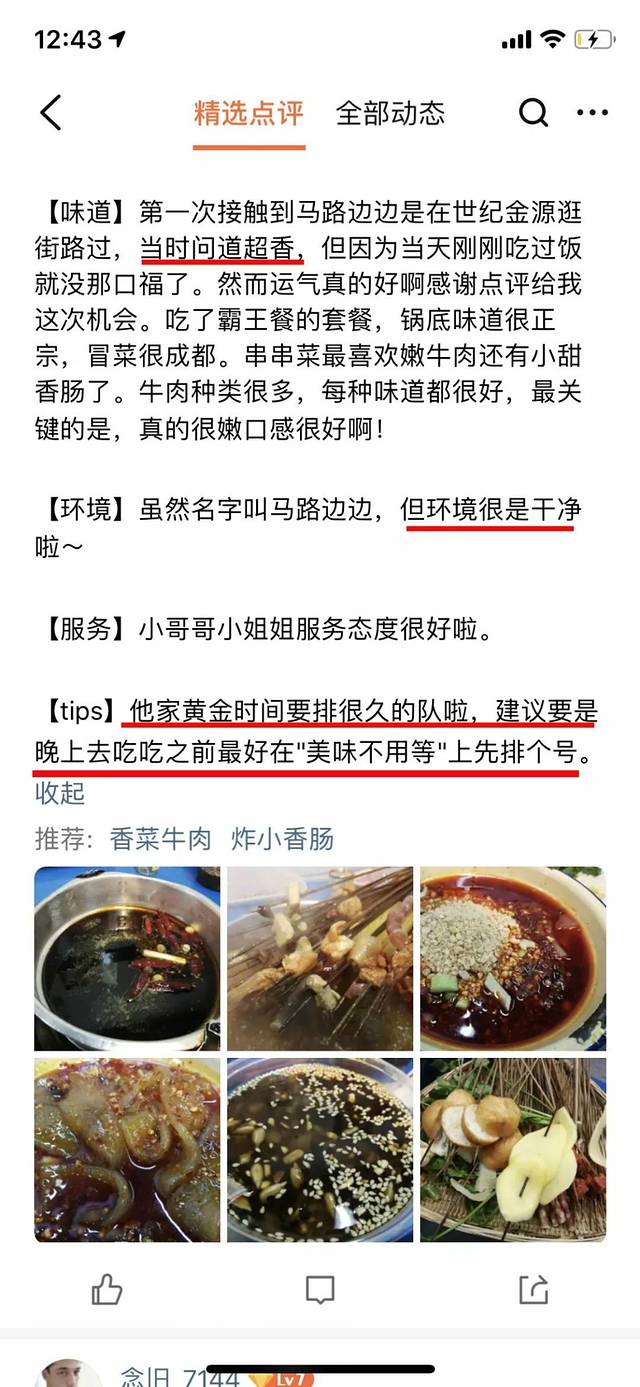This screenshot has width=640, height=1387.
Task: Go back using the back arrow
Action: tap(51, 113)
